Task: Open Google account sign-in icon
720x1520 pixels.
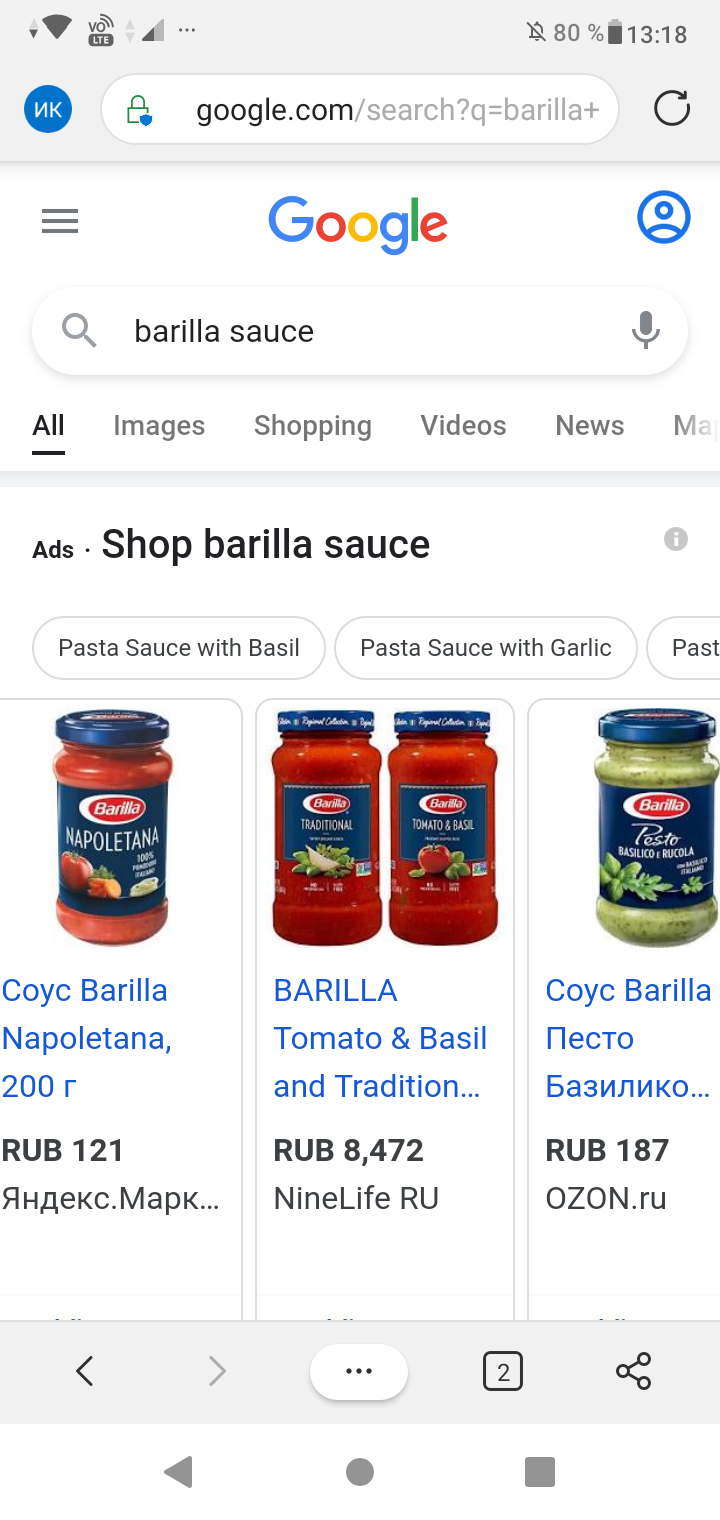Action: point(663,218)
